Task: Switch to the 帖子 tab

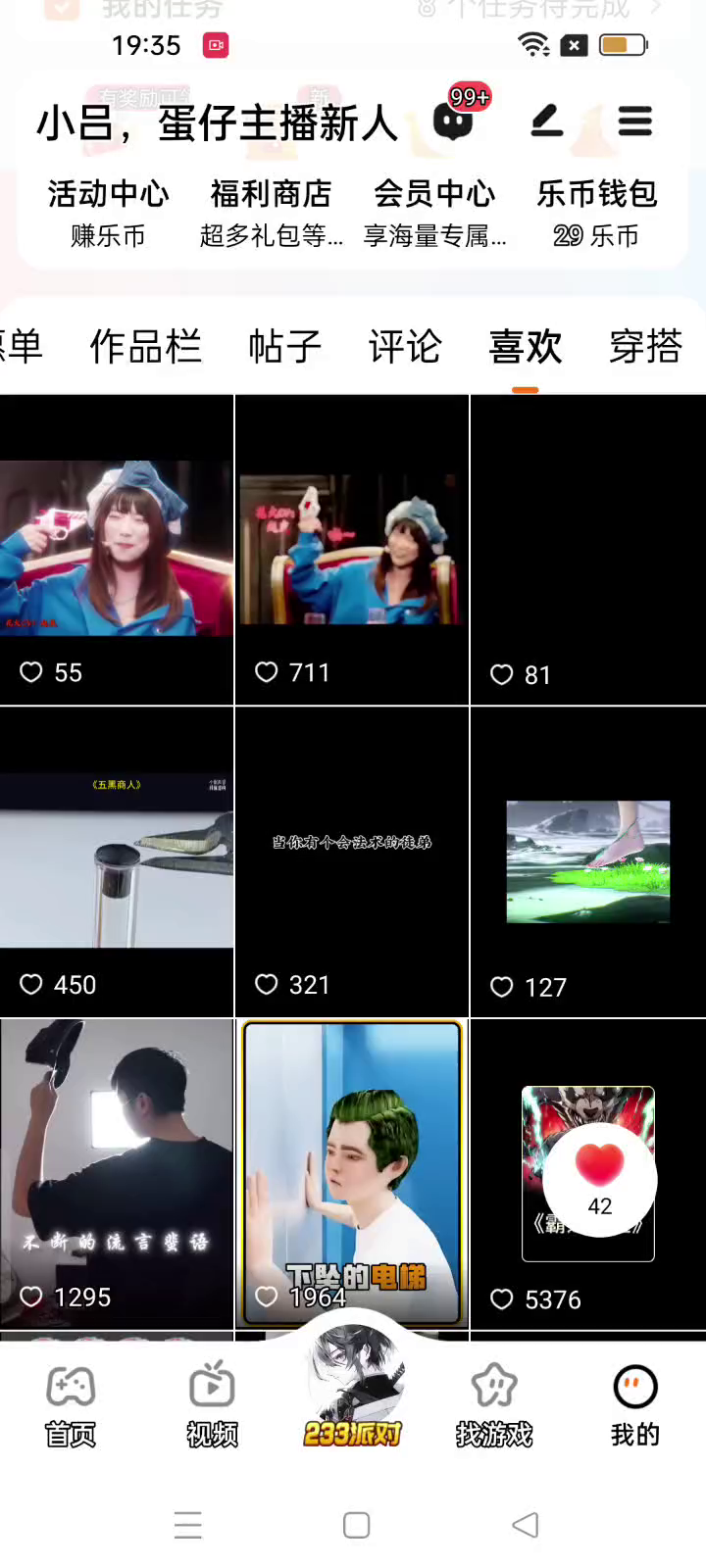Action: 284,347
